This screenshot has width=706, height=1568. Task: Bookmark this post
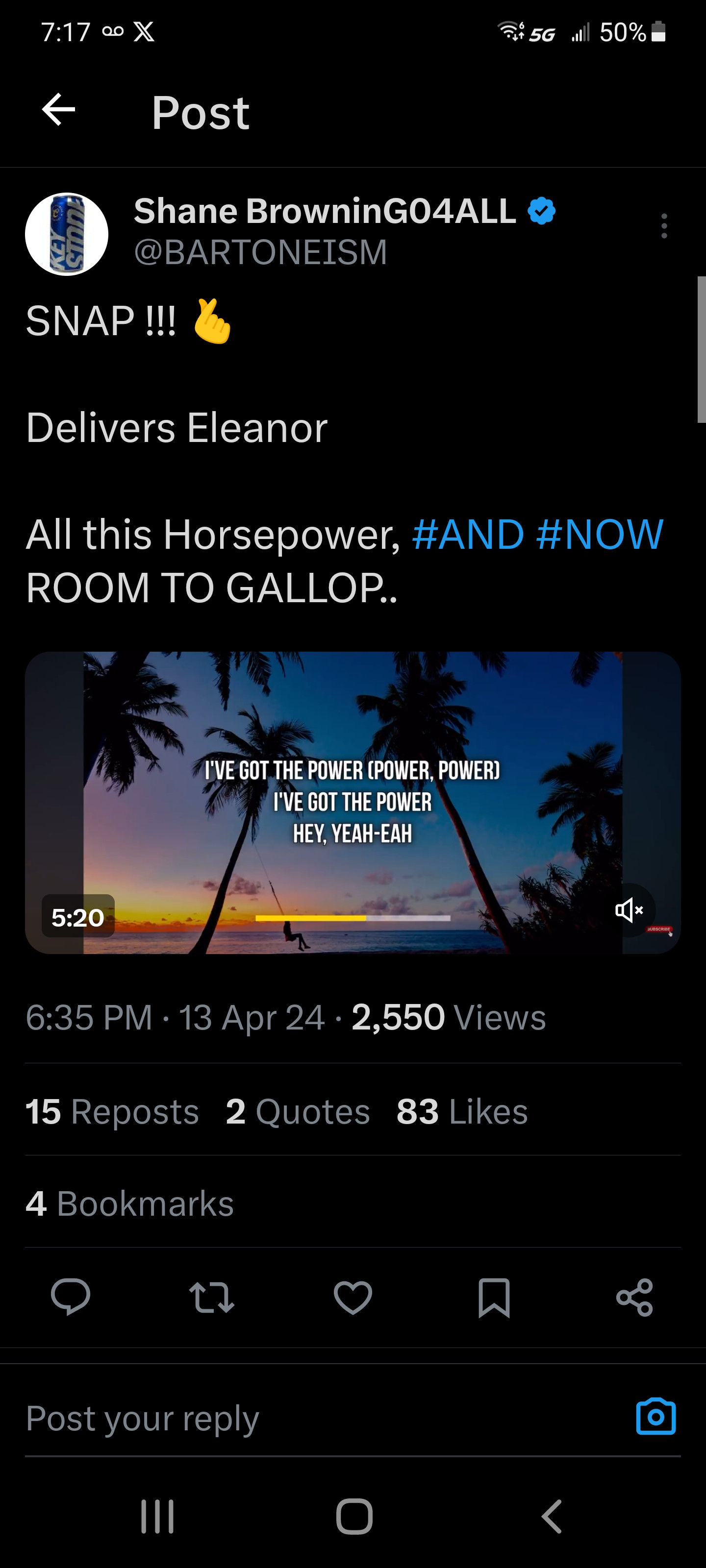click(x=494, y=1297)
